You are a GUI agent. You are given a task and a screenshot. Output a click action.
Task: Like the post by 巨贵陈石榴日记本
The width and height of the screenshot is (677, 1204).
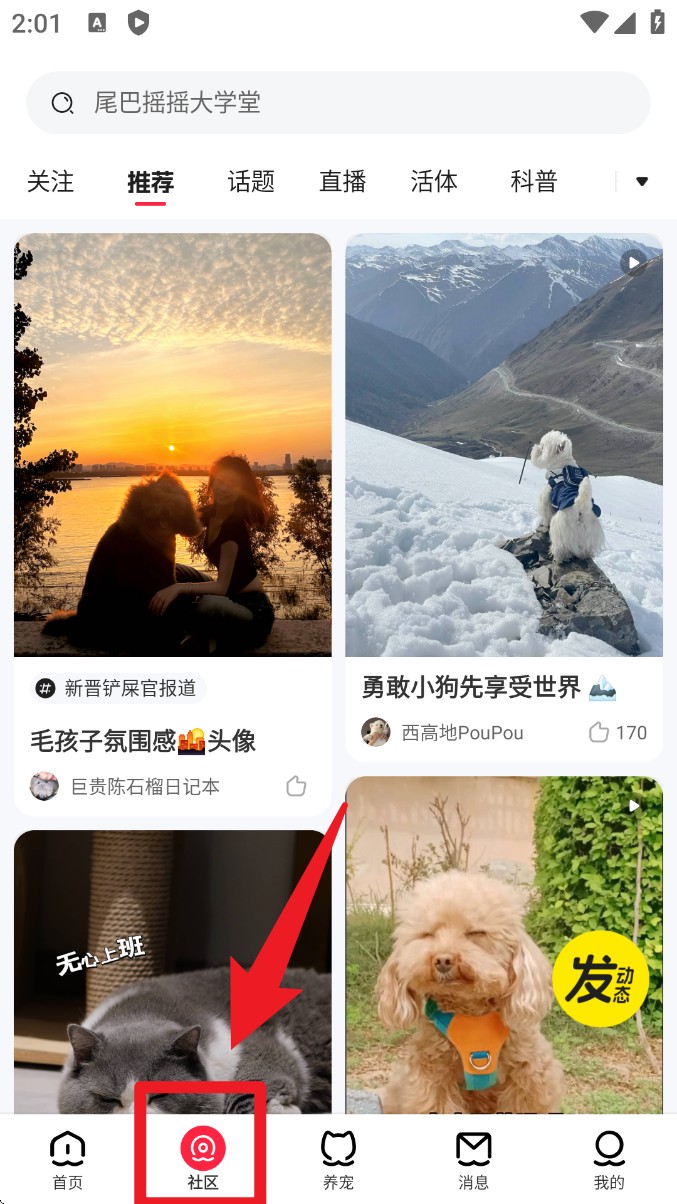(x=296, y=786)
